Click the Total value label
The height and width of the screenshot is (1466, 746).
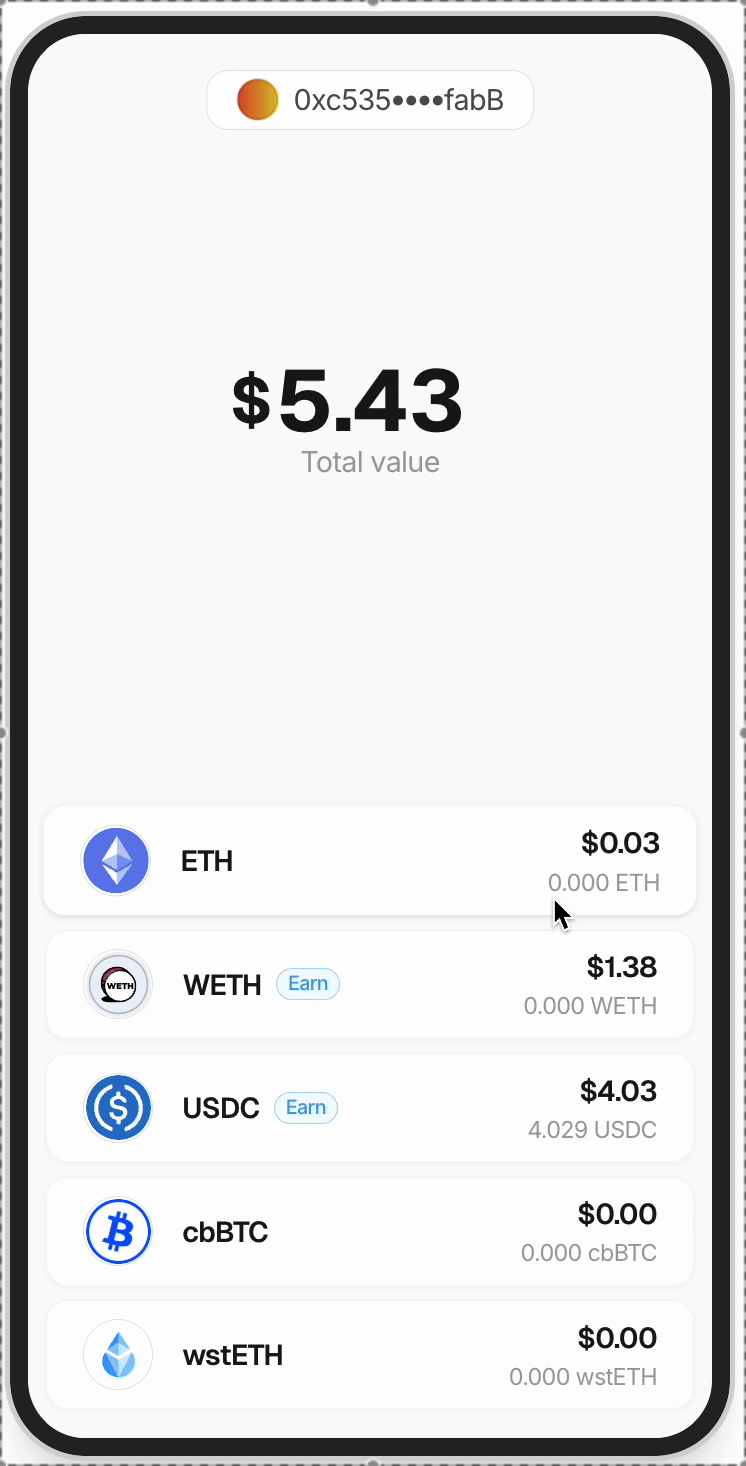(x=370, y=462)
